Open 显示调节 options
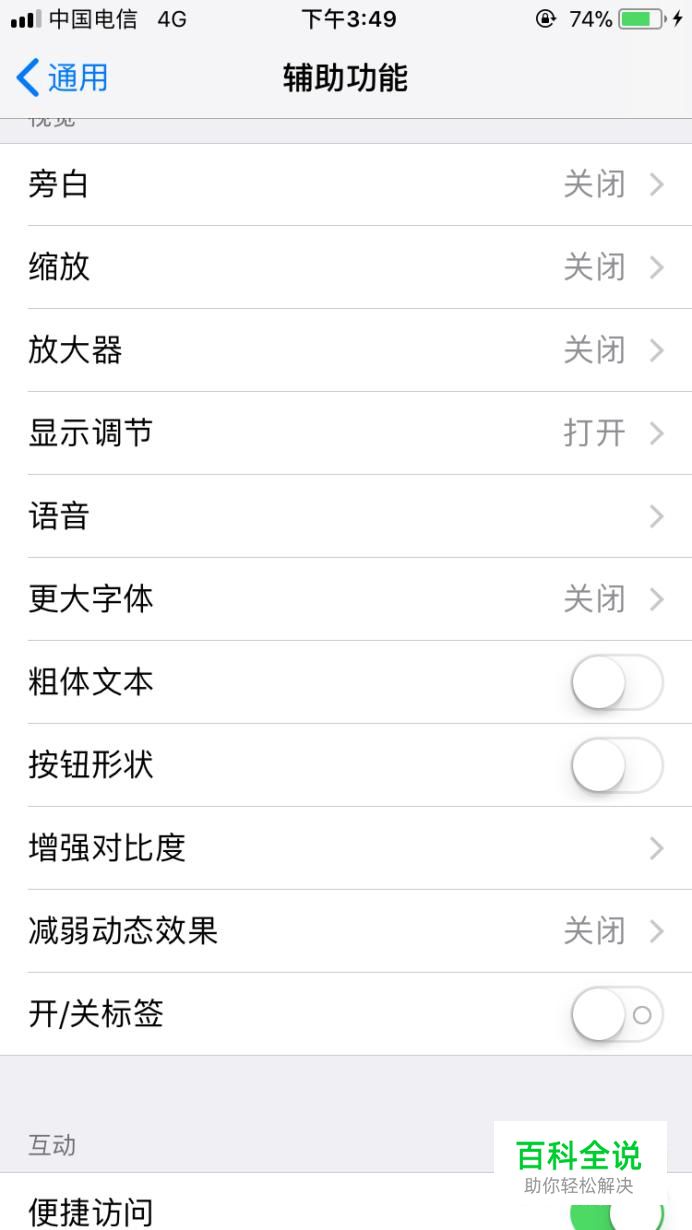This screenshot has height=1230, width=692. point(346,434)
